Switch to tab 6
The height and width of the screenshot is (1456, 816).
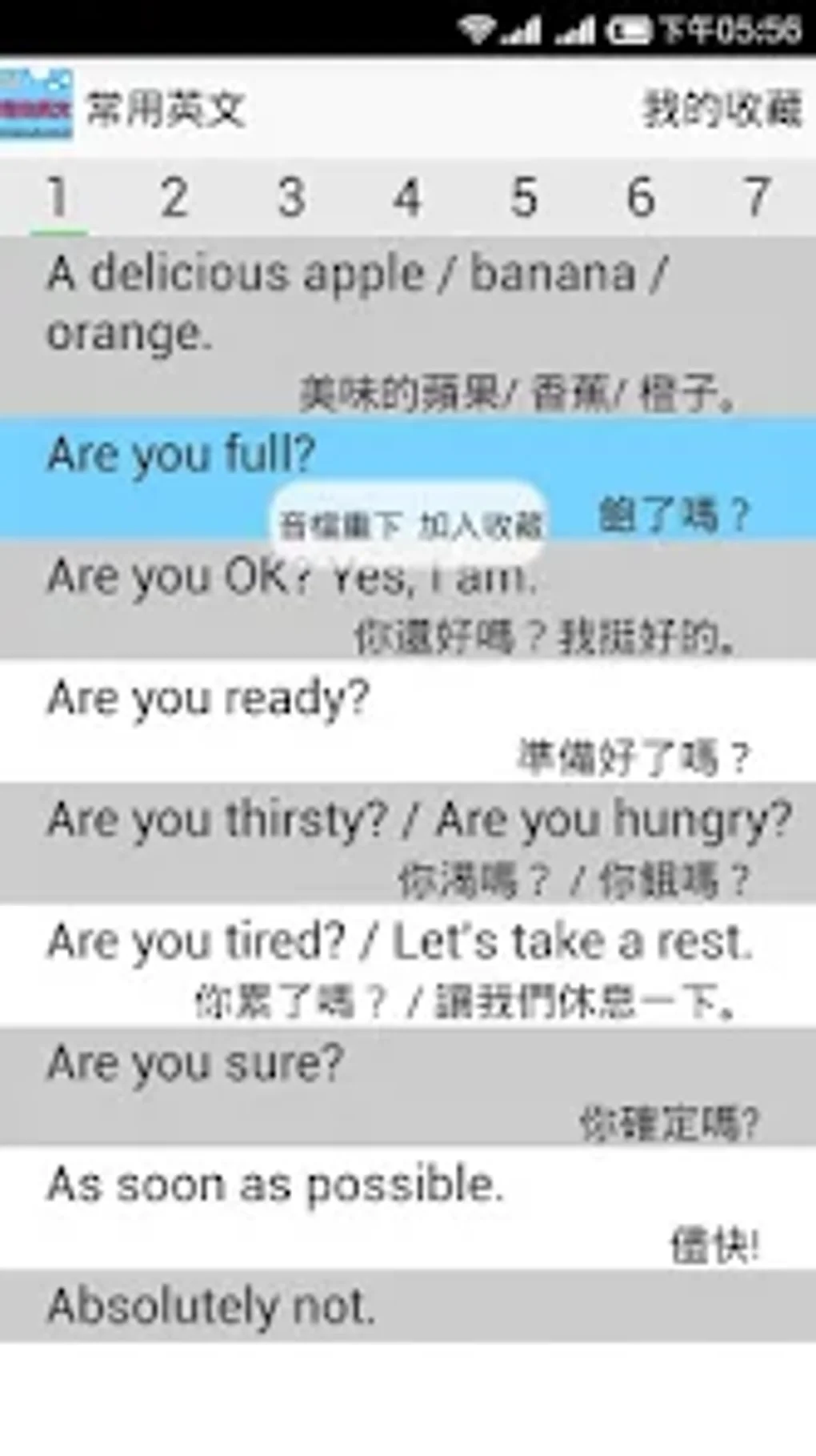[x=641, y=198]
